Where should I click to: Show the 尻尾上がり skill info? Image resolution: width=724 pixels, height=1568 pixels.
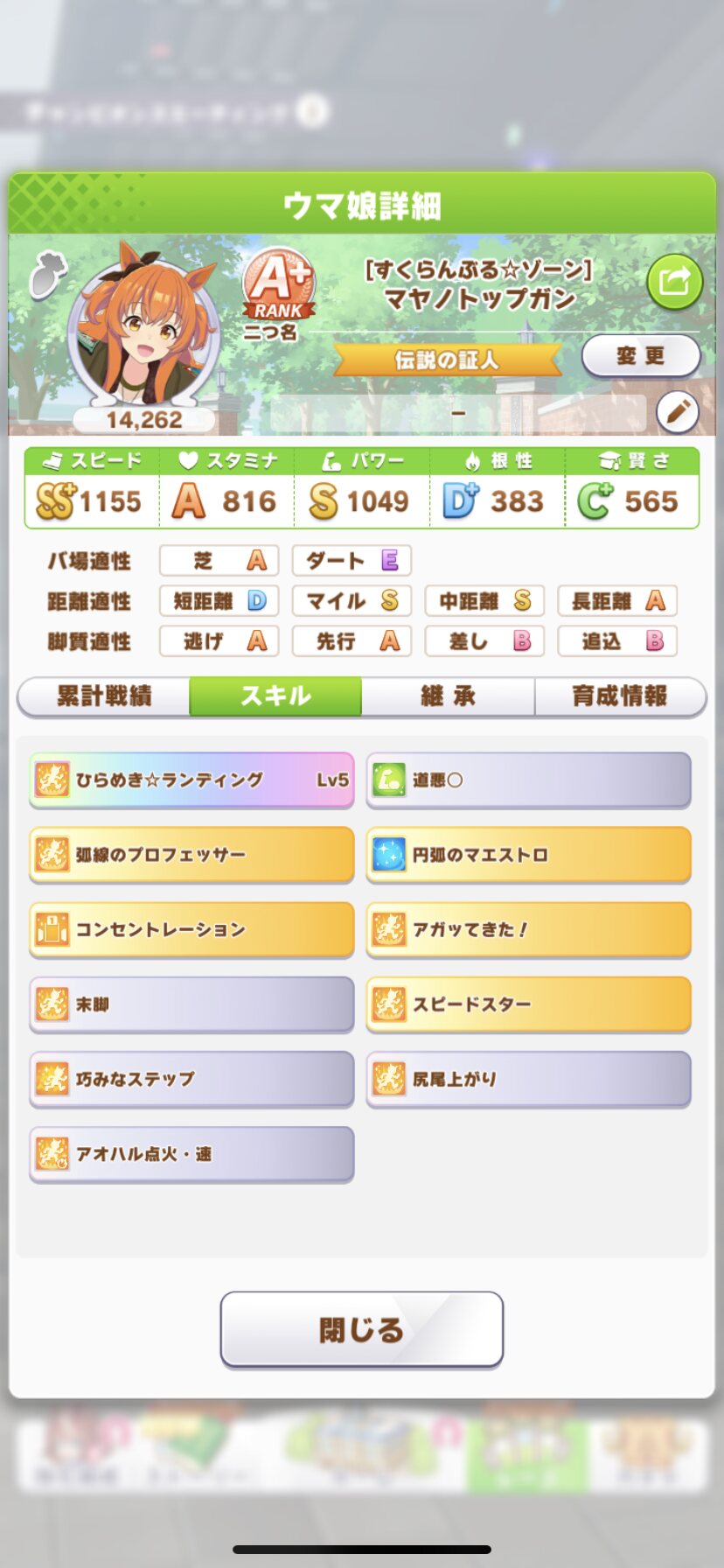pyautogui.click(x=528, y=1079)
